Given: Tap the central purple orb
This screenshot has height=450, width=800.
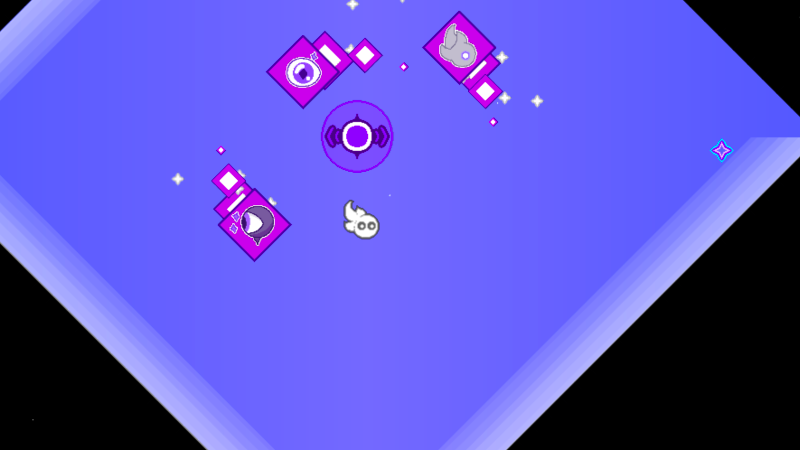Looking at the screenshot, I should tap(357, 136).
